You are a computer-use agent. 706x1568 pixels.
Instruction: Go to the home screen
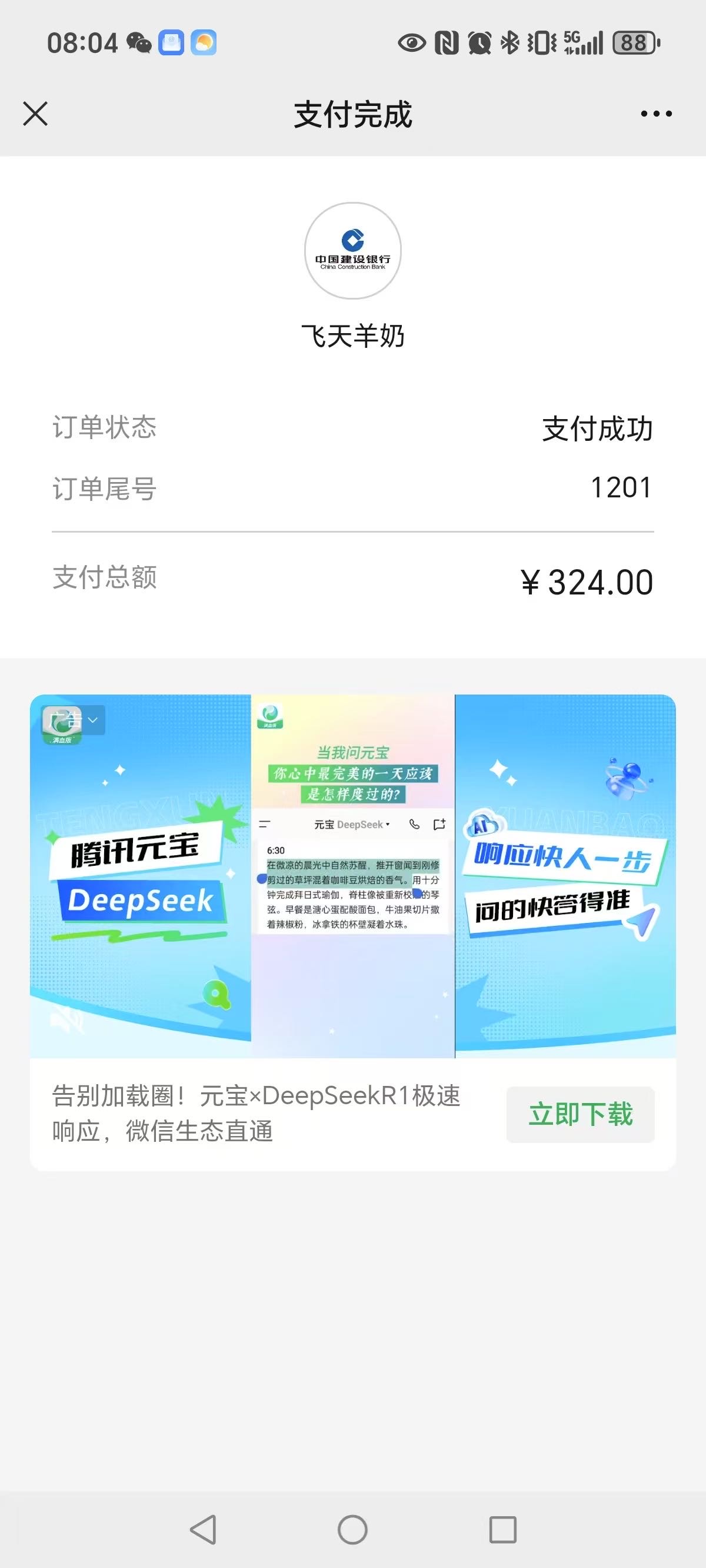coord(352,1529)
